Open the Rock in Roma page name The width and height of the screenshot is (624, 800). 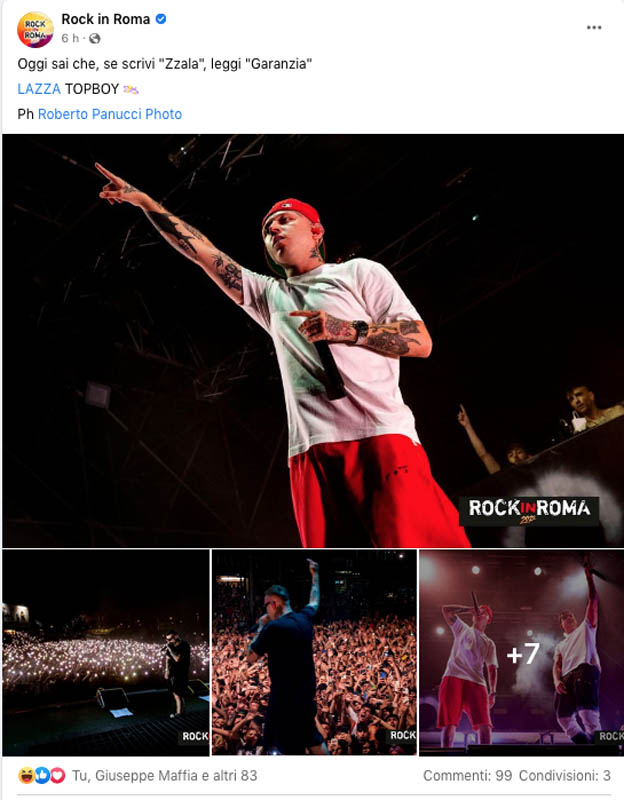tap(106, 19)
